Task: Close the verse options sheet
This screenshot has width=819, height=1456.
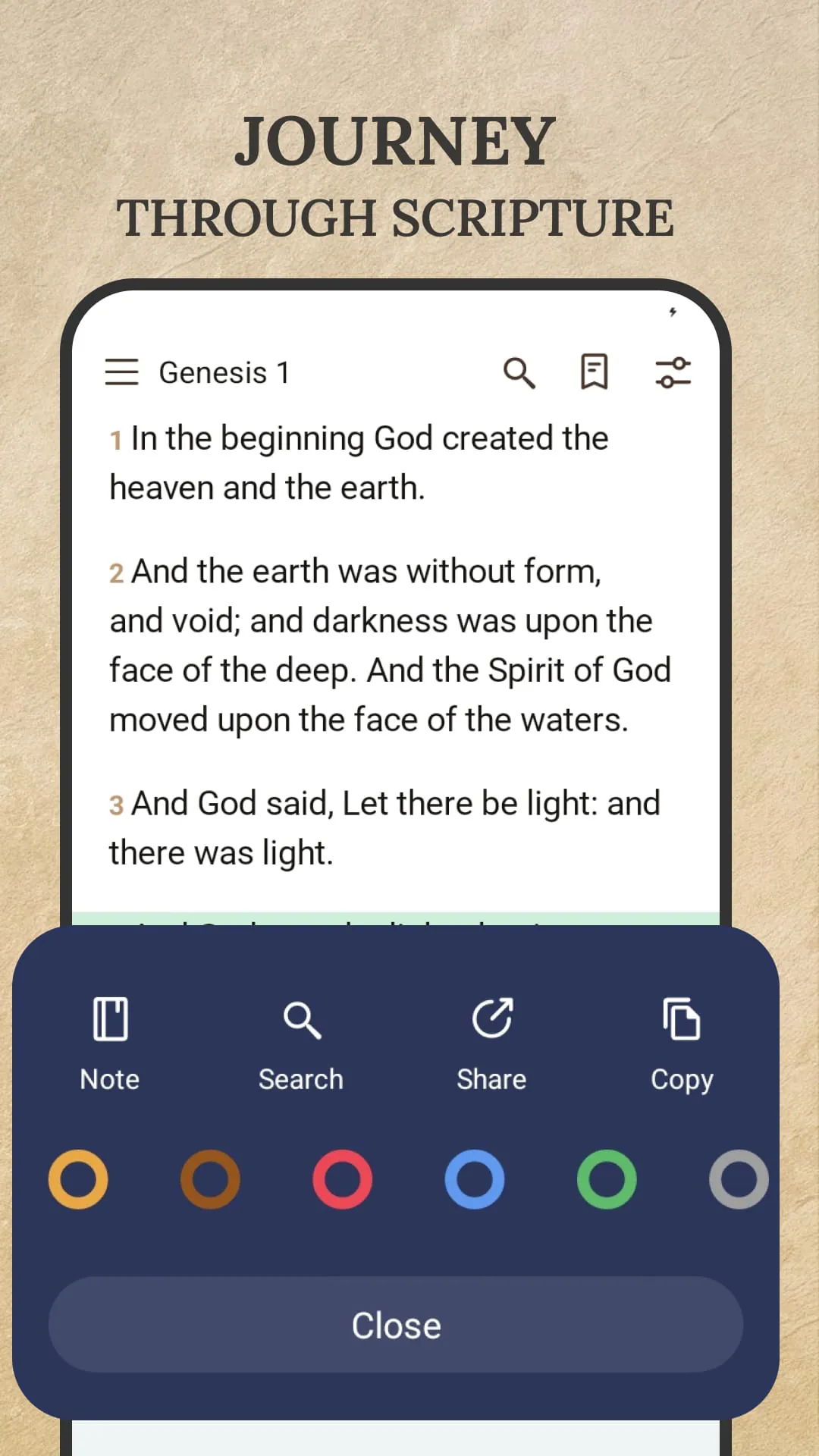Action: tap(396, 1325)
